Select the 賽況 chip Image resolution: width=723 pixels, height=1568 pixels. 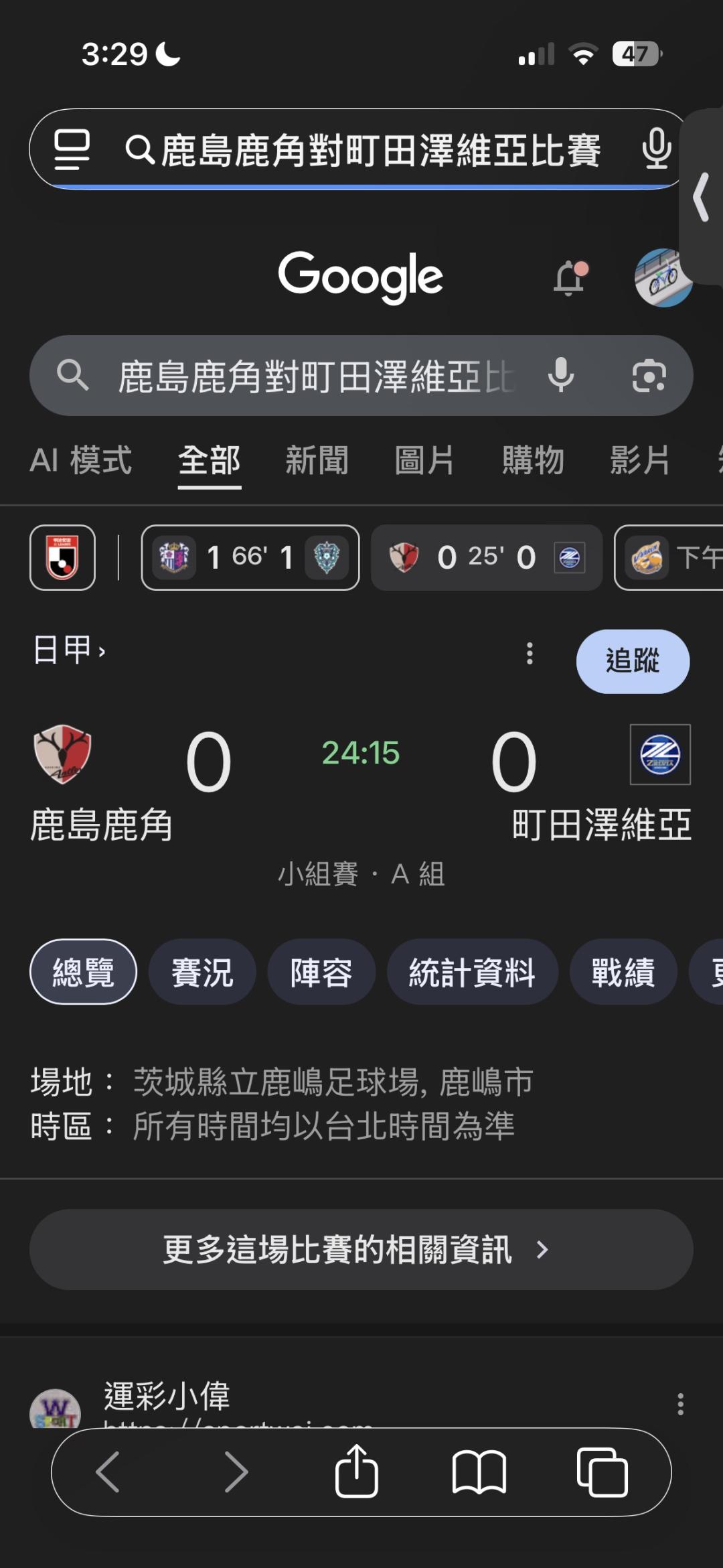coord(202,972)
